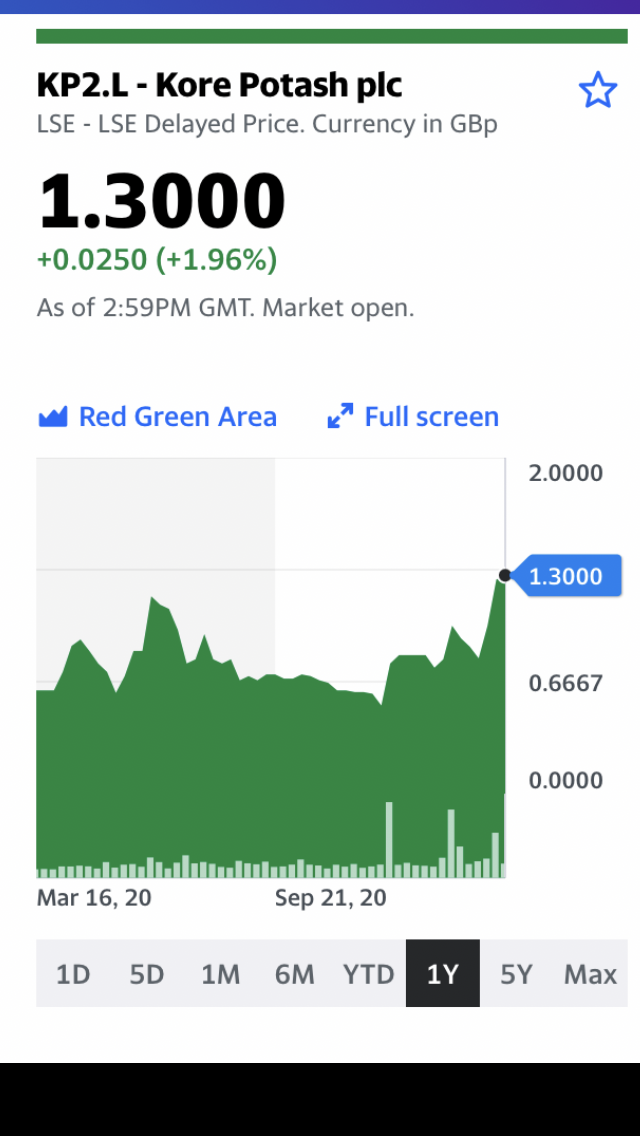Show the 1M price history
Image resolution: width=640 pixels, height=1136 pixels.
[x=221, y=974]
